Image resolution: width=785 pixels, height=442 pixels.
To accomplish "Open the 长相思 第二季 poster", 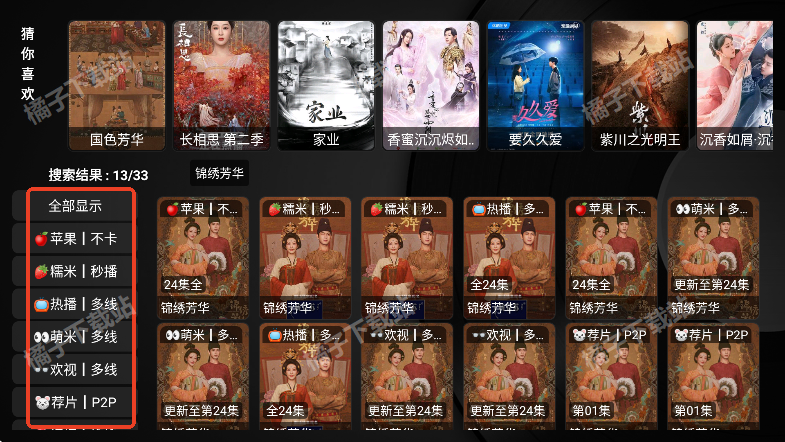I will click(x=222, y=85).
